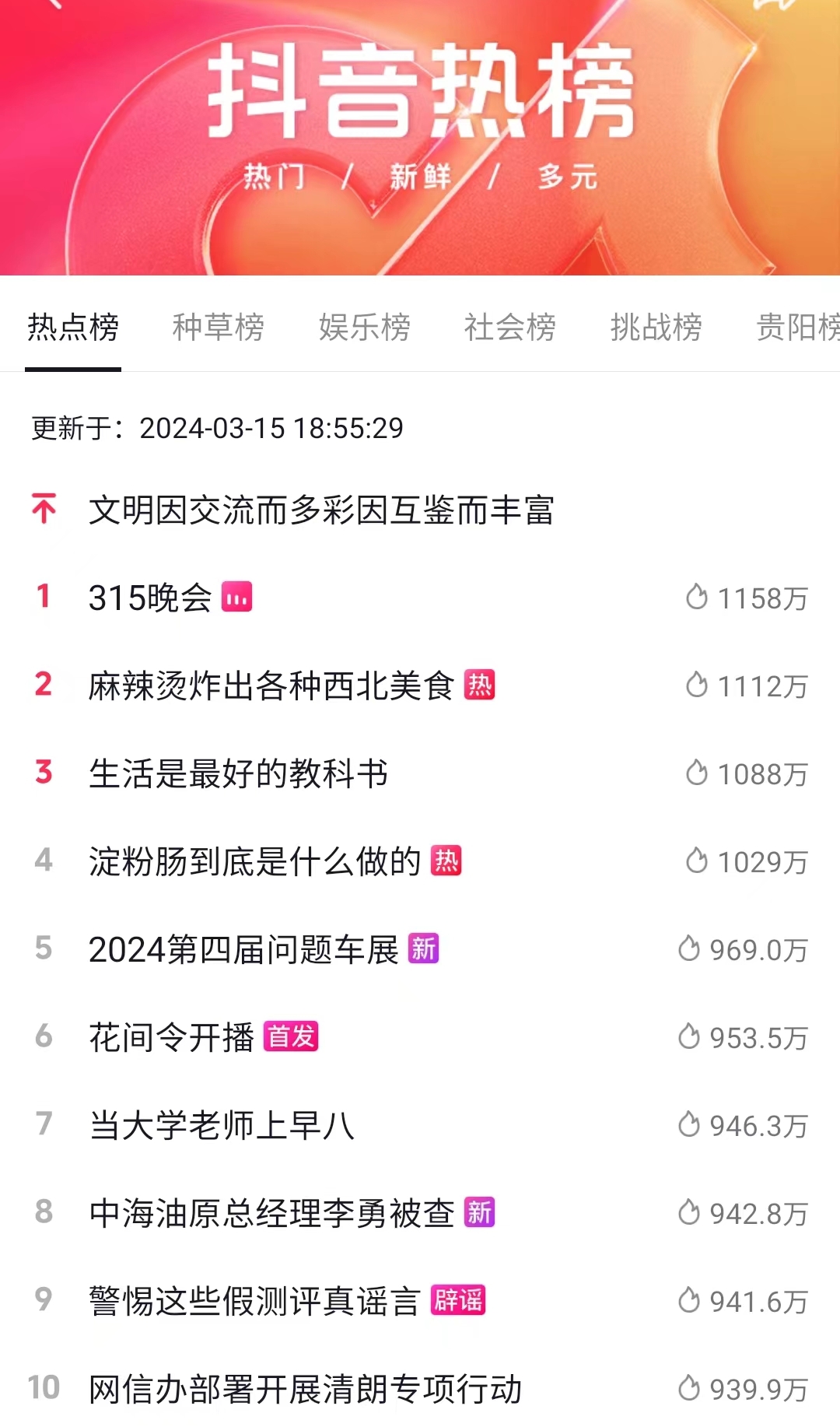Open the 315晚会 hot topic
Image resolution: width=840 pixels, height=1427 pixels.
coord(150,598)
